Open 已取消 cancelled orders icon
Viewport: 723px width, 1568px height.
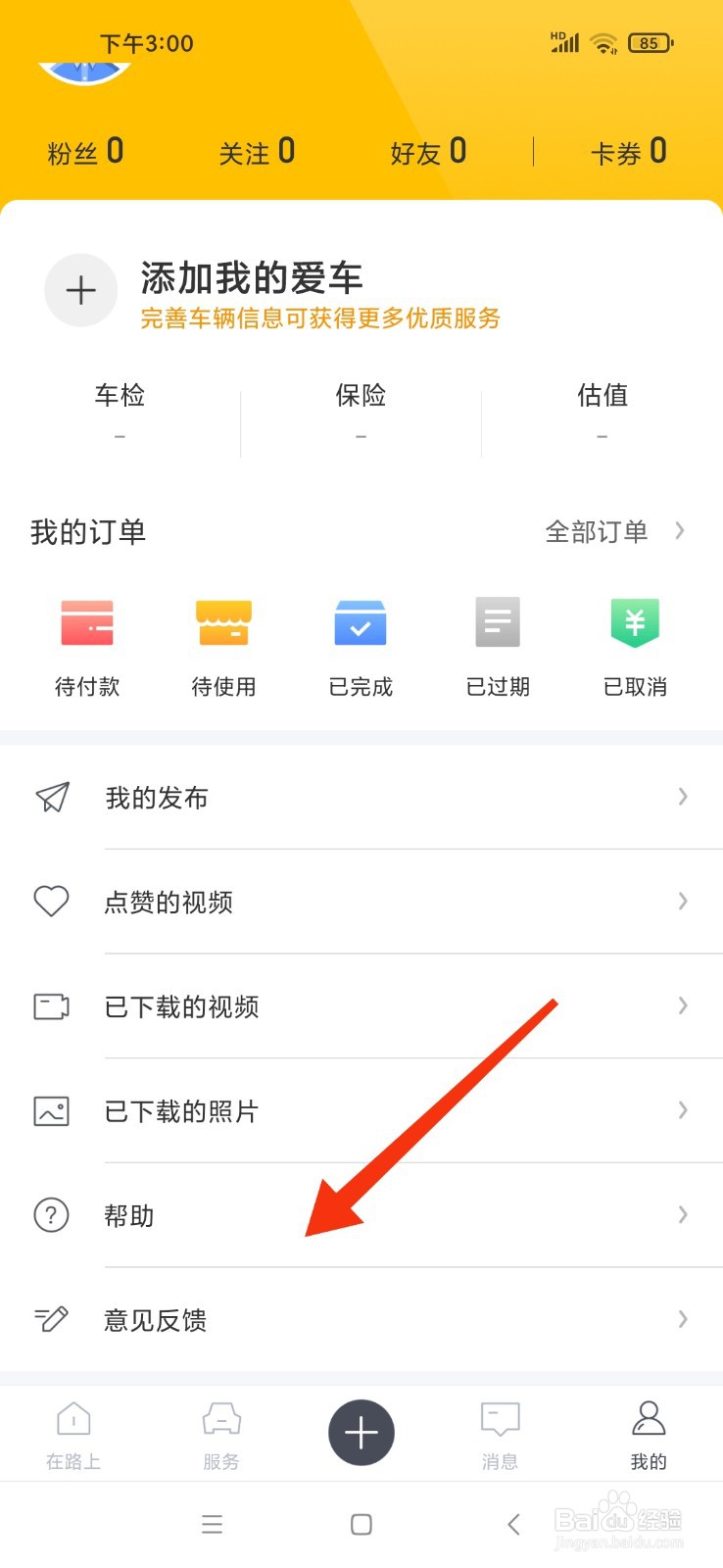tap(635, 622)
